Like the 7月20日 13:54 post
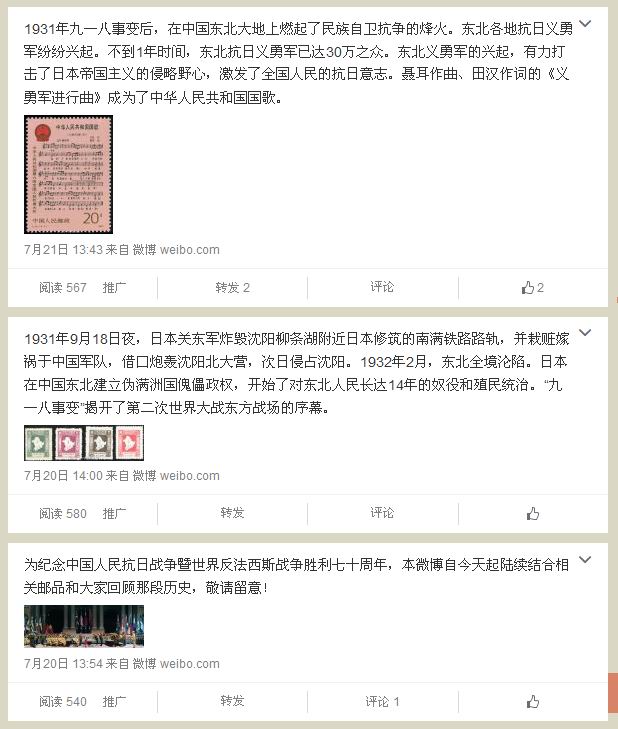The image size is (618, 729). (532, 702)
